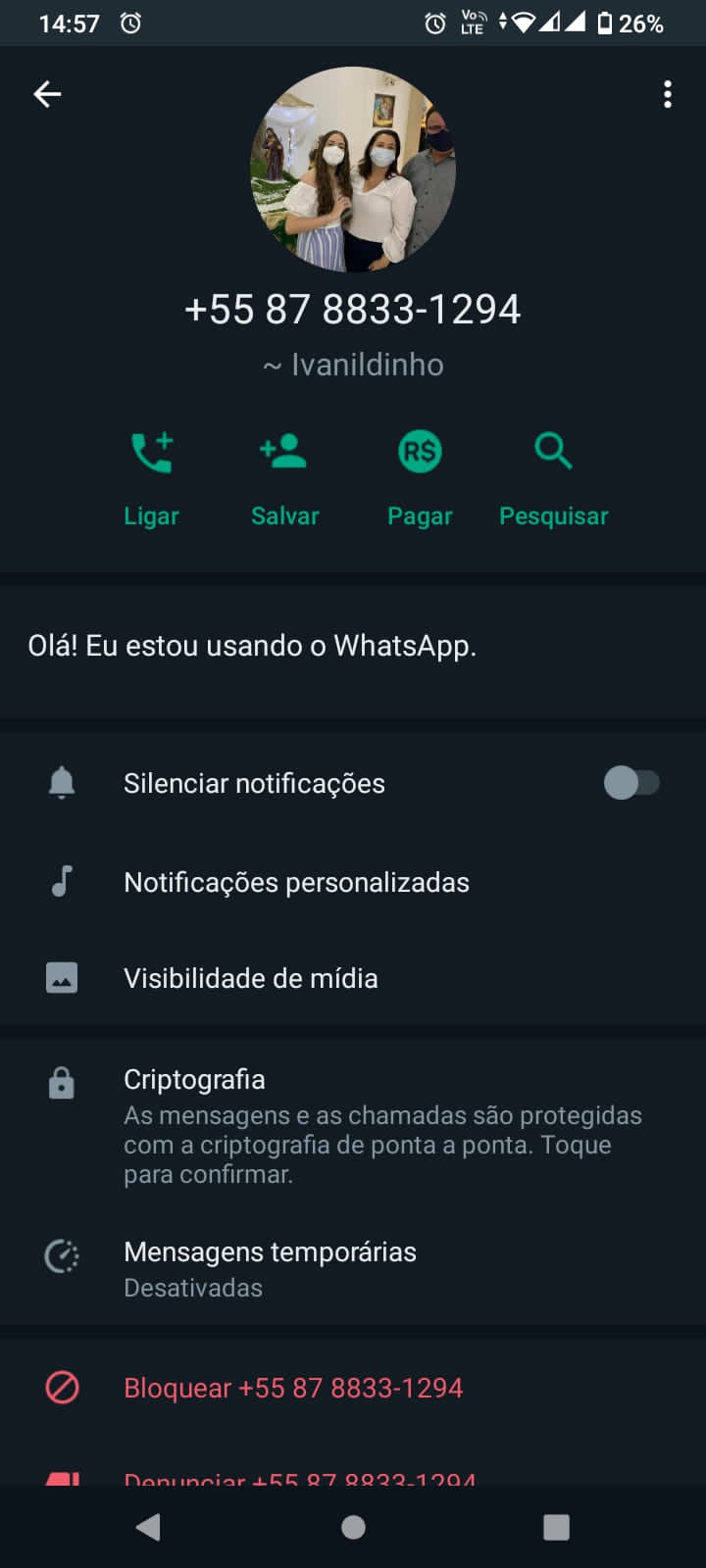Image resolution: width=706 pixels, height=1568 pixels.
Task: Tap the system home button
Action: pos(353,1527)
